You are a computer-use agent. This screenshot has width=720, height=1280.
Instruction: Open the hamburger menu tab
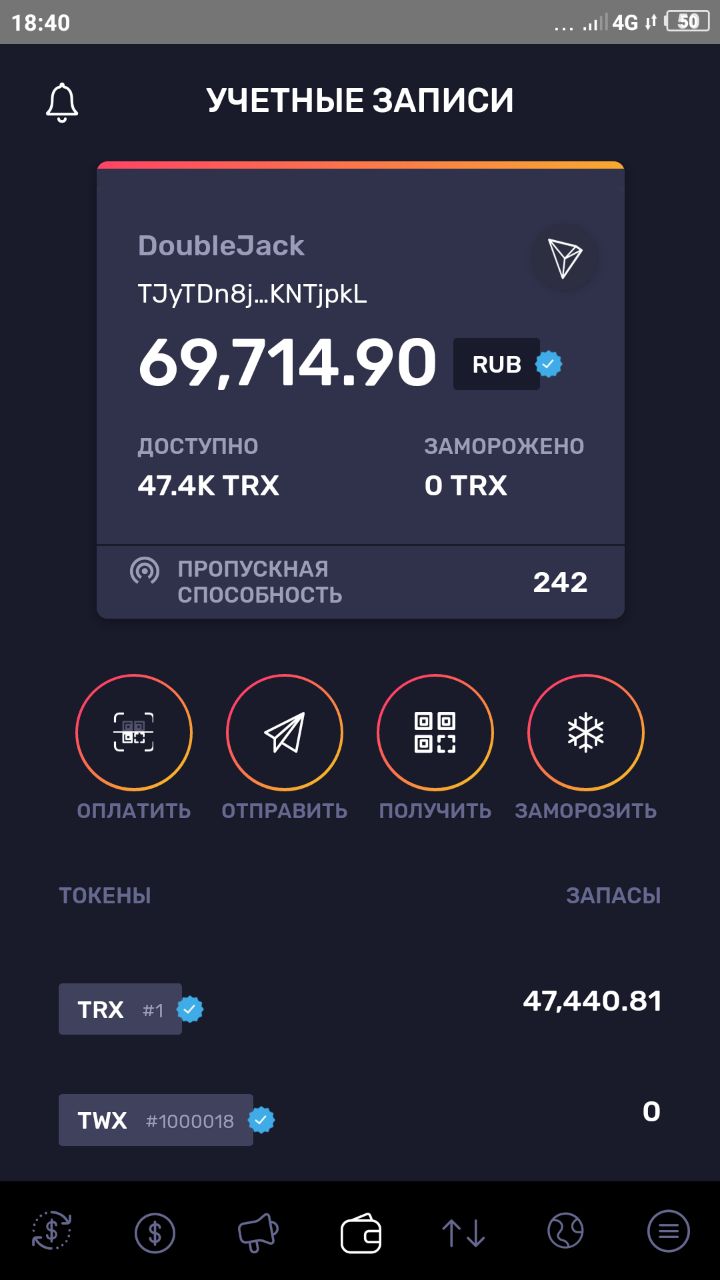point(668,1231)
